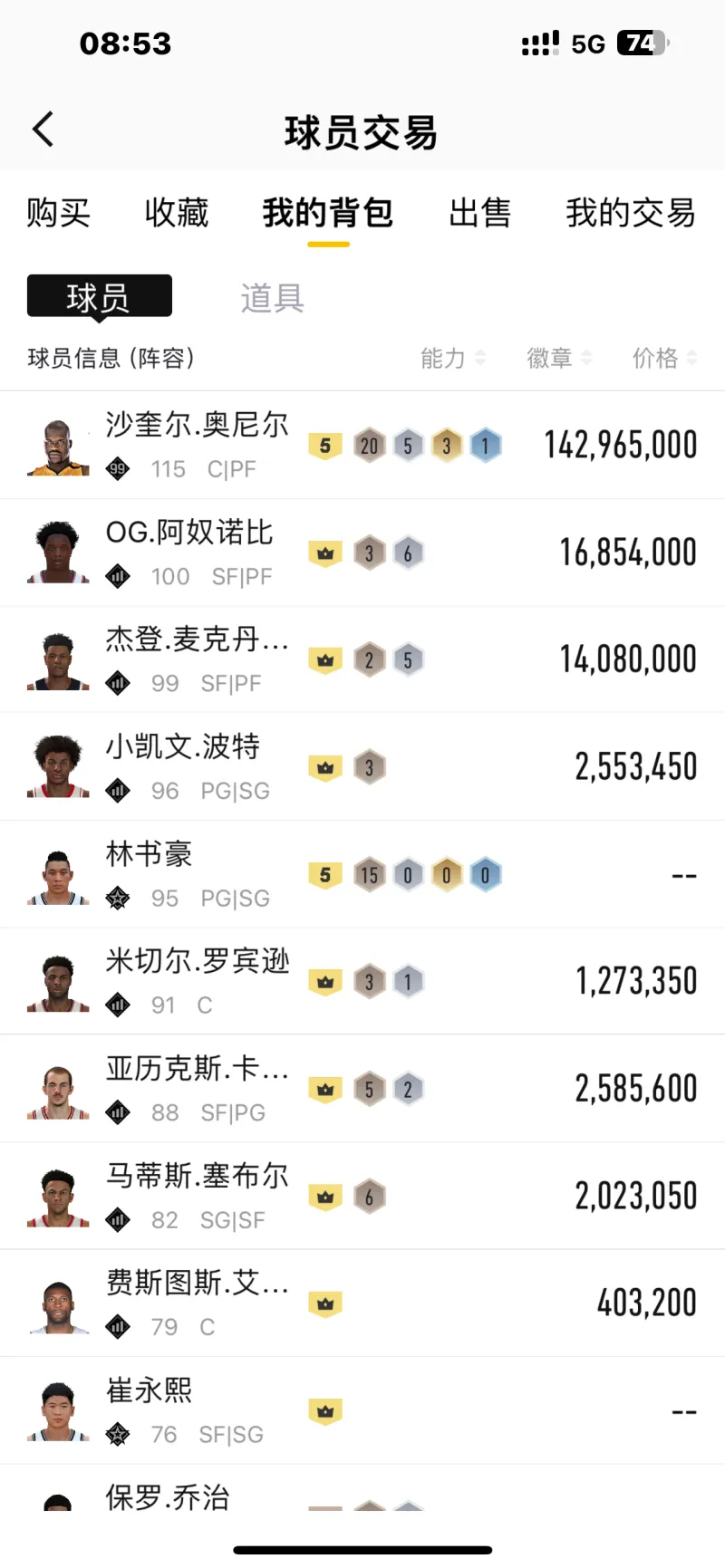The width and height of the screenshot is (725, 1568).
Task: Tap the crown badge on 崔永熙's row
Action: tap(324, 1411)
